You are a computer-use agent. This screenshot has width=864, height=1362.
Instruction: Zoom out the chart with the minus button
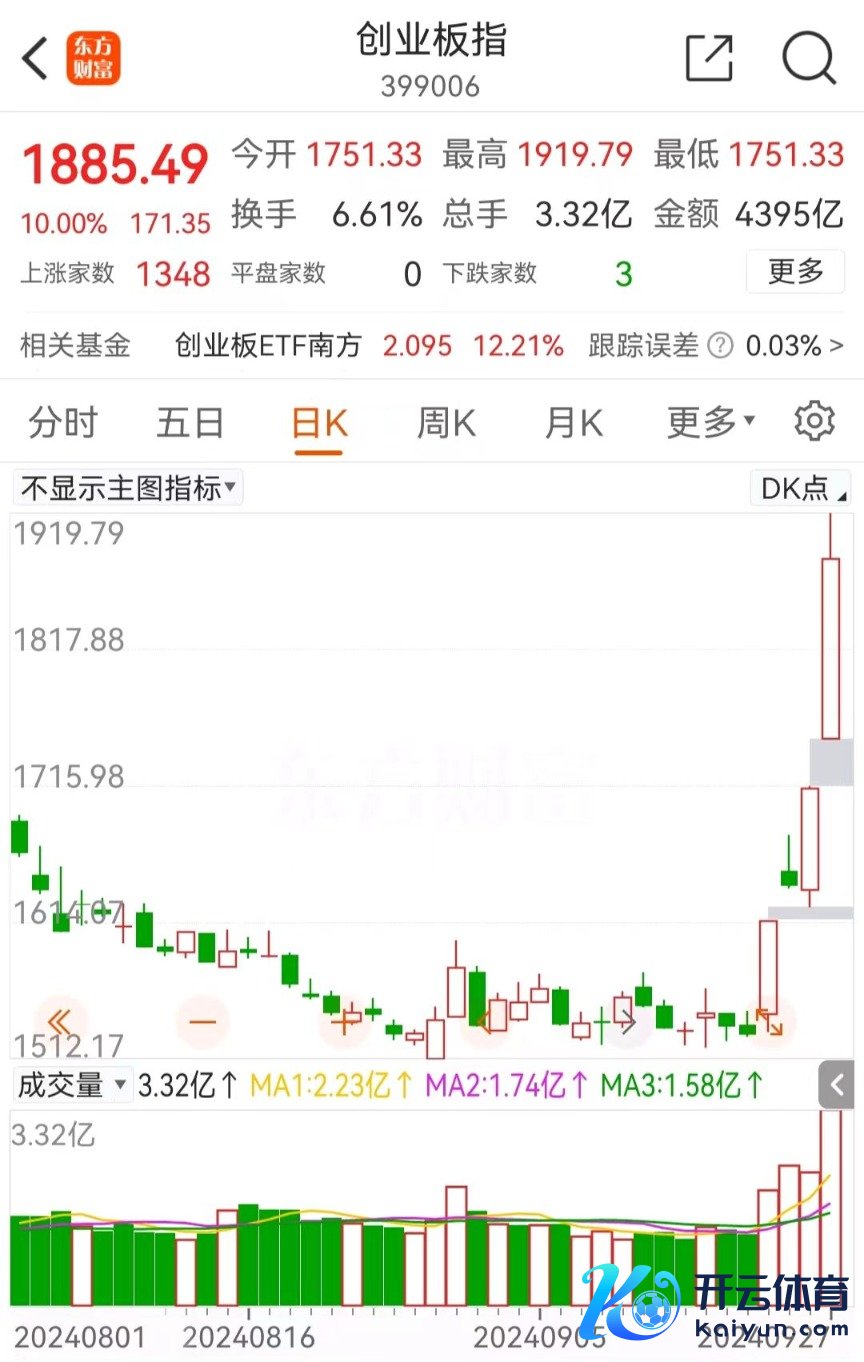[x=203, y=1022]
